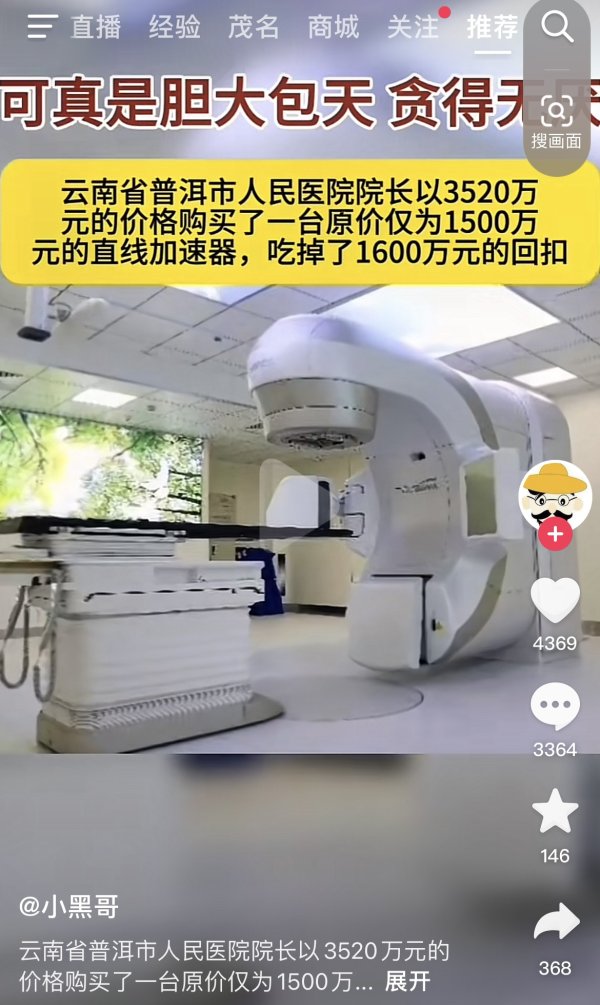Open the search icon
Image resolution: width=600 pixels, height=1005 pixels.
pos(557,27)
